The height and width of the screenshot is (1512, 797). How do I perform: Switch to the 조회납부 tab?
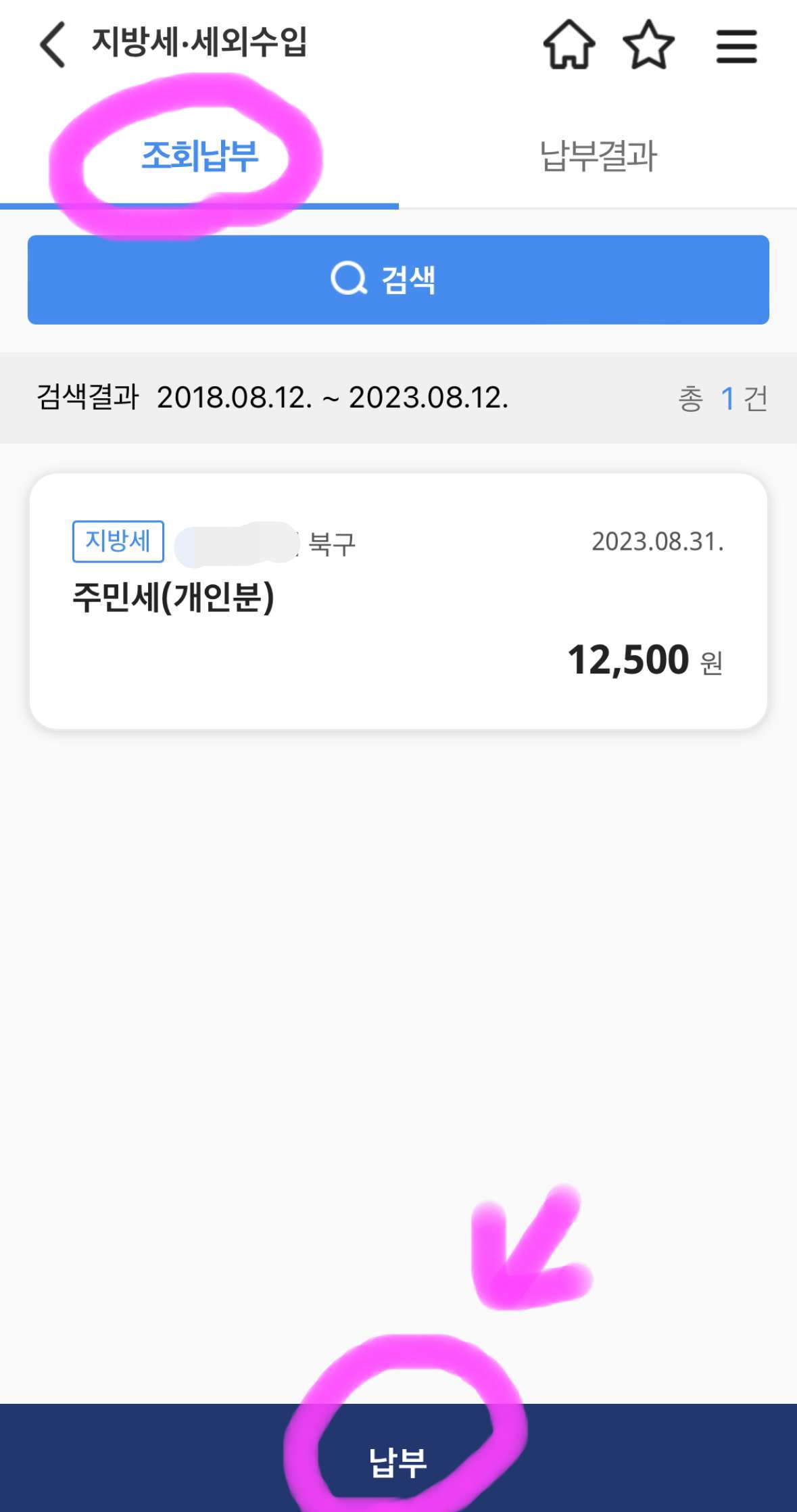tap(199, 156)
